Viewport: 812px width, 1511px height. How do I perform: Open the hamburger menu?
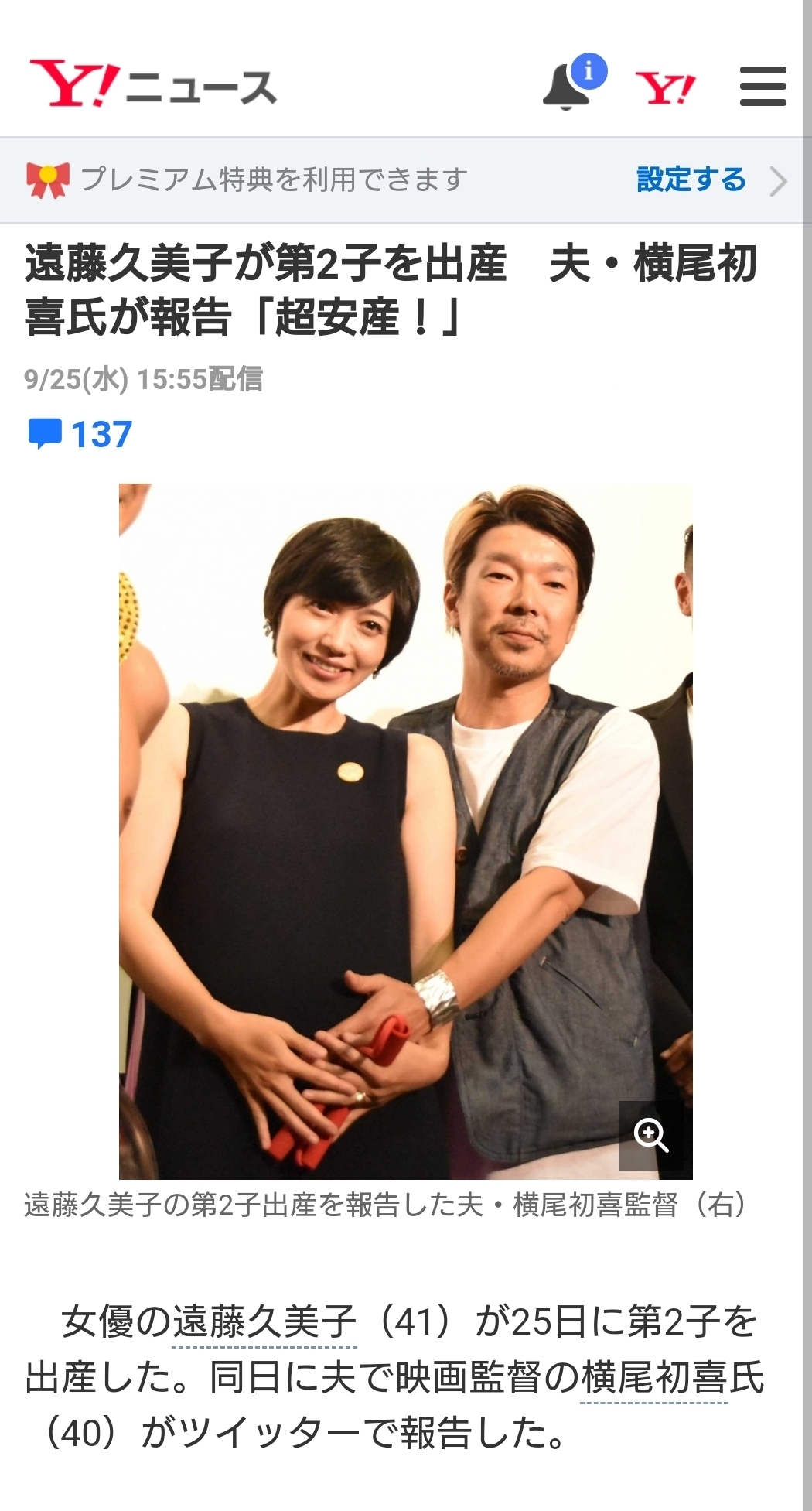coord(763,87)
